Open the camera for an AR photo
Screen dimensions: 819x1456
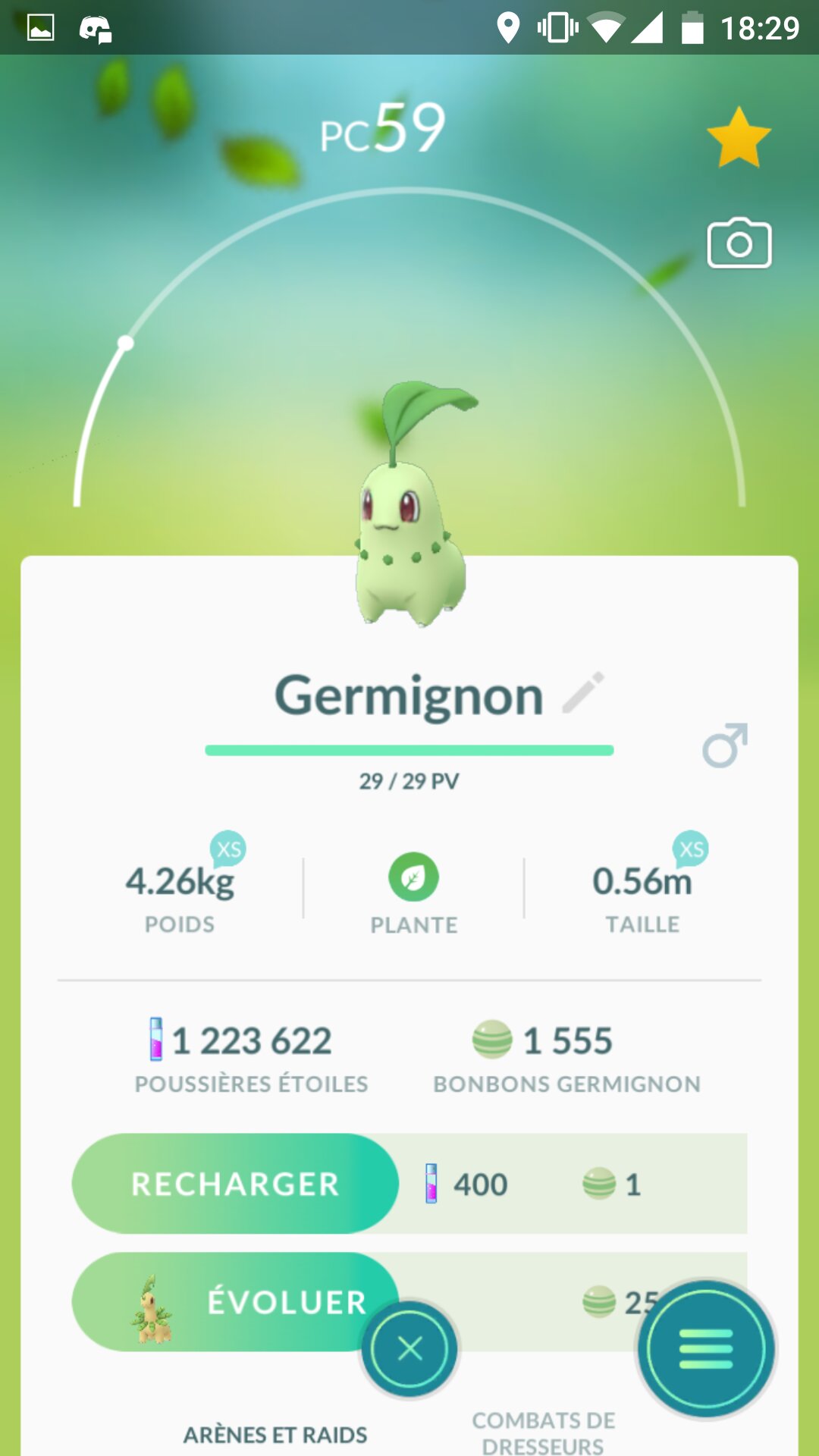(739, 244)
